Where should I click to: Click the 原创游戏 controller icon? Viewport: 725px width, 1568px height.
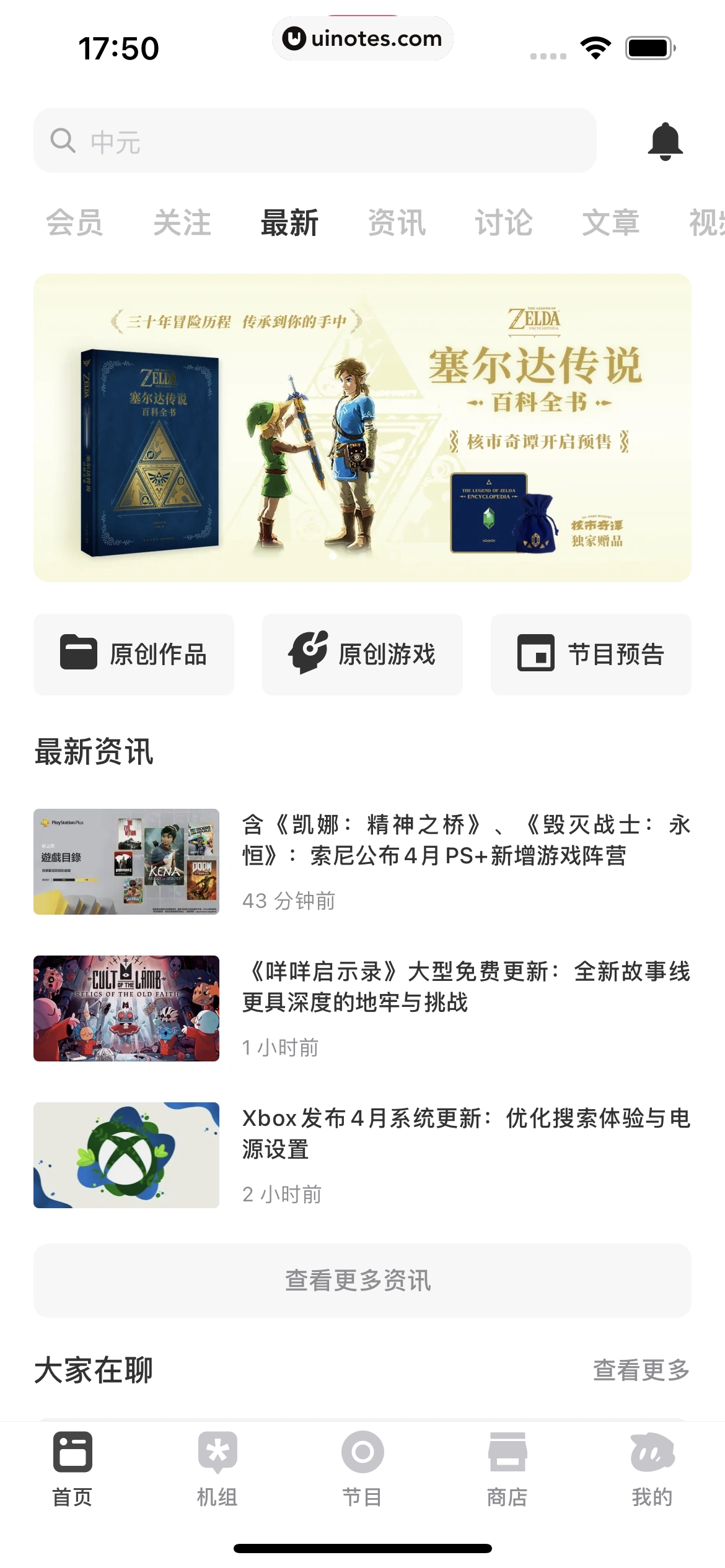307,654
